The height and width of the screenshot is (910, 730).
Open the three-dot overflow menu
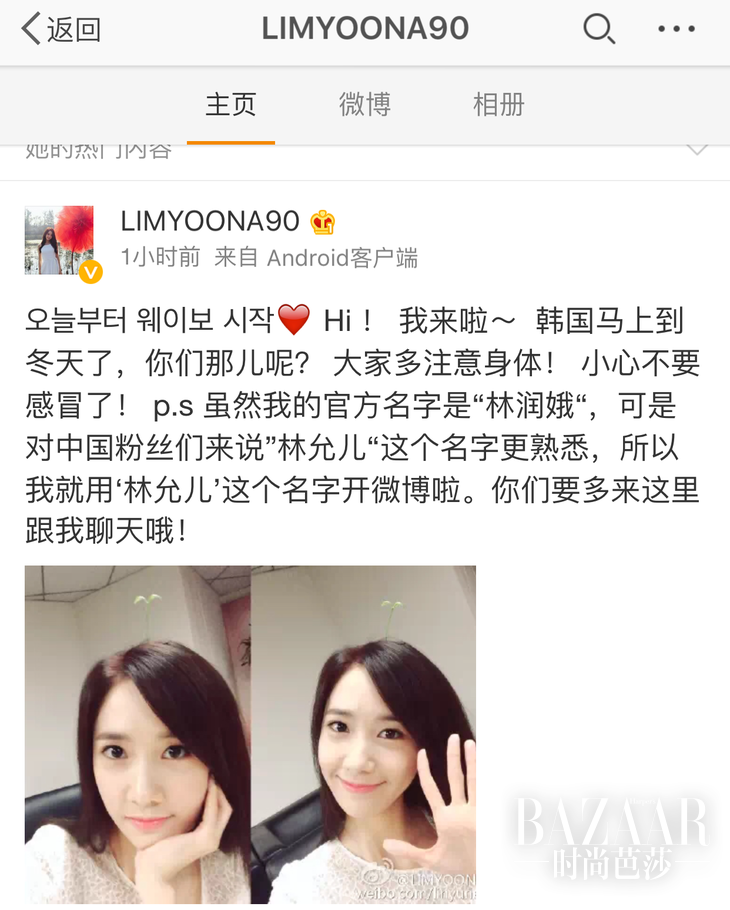click(676, 29)
